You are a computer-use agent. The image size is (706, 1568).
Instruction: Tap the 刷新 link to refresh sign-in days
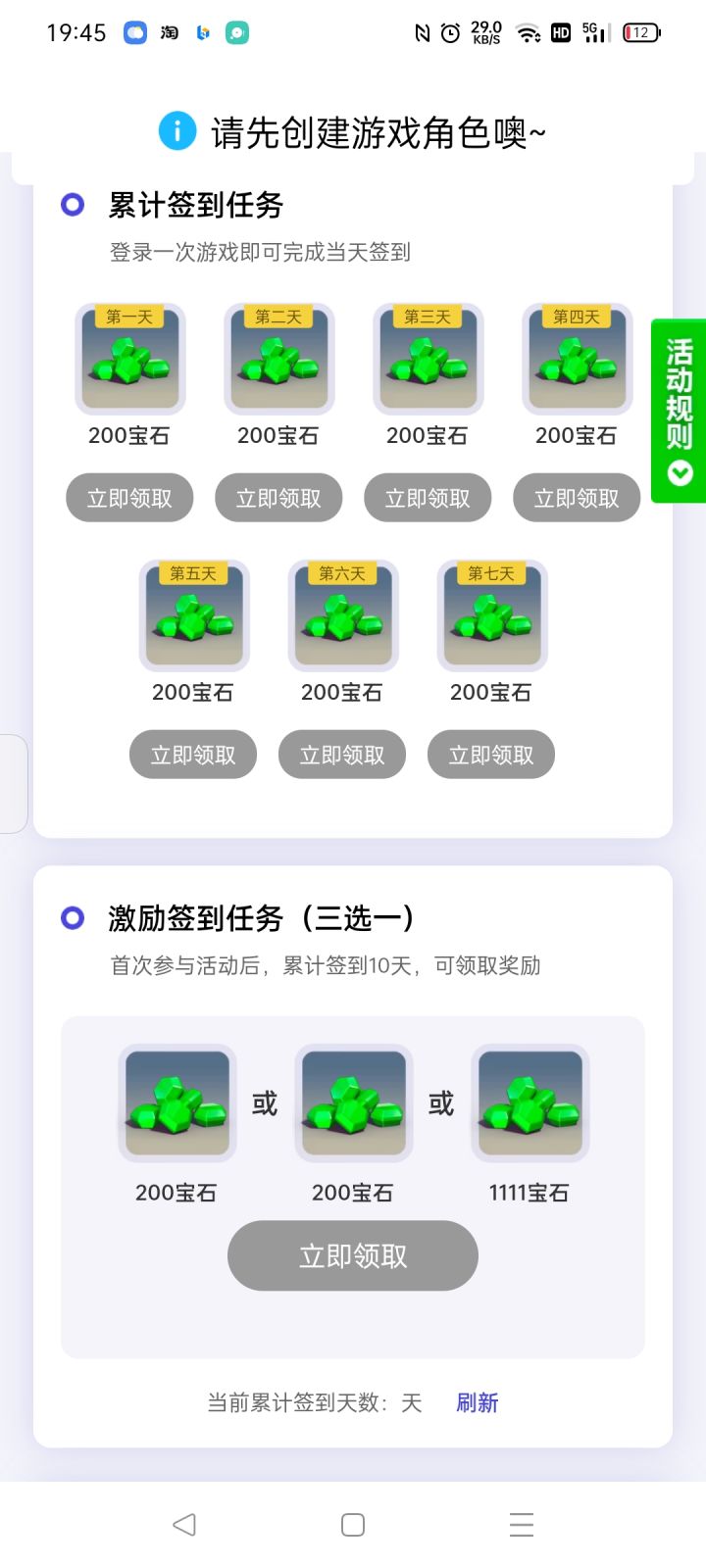[x=478, y=1402]
